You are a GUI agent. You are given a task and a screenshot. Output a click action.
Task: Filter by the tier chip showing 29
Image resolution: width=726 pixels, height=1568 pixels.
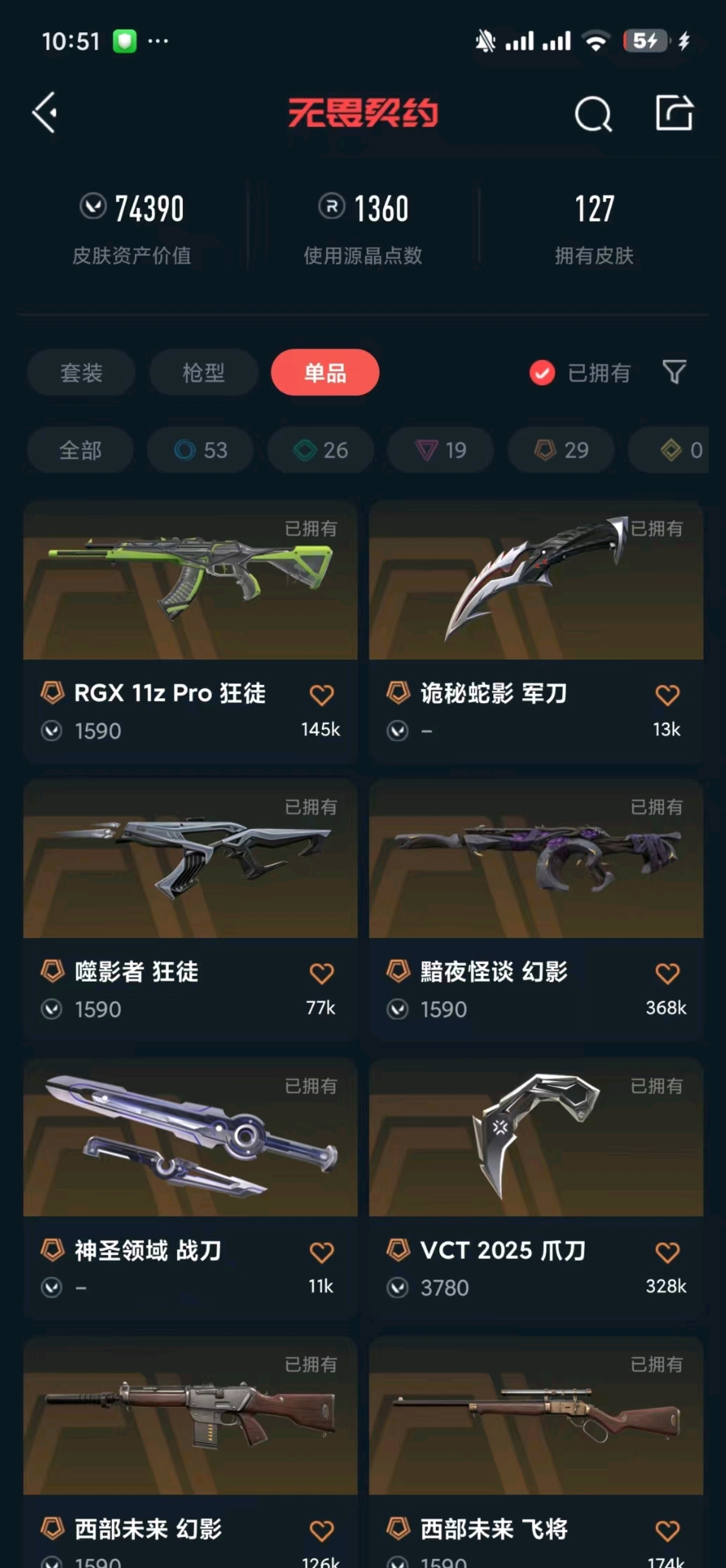pyautogui.click(x=561, y=450)
